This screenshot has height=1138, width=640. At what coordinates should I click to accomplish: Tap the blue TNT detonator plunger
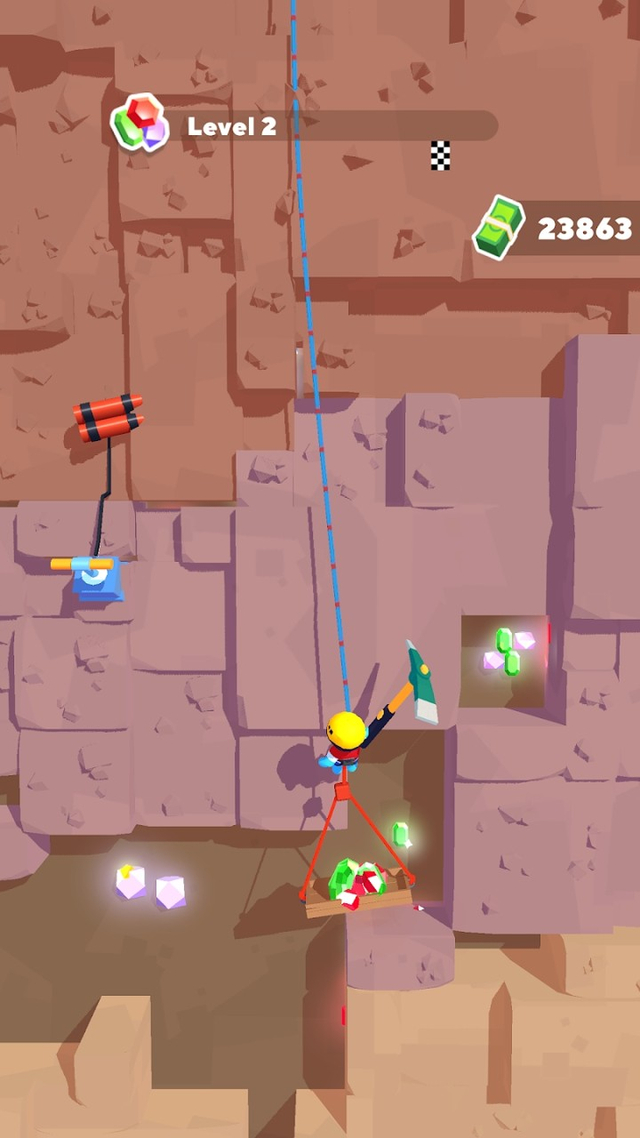(96, 578)
